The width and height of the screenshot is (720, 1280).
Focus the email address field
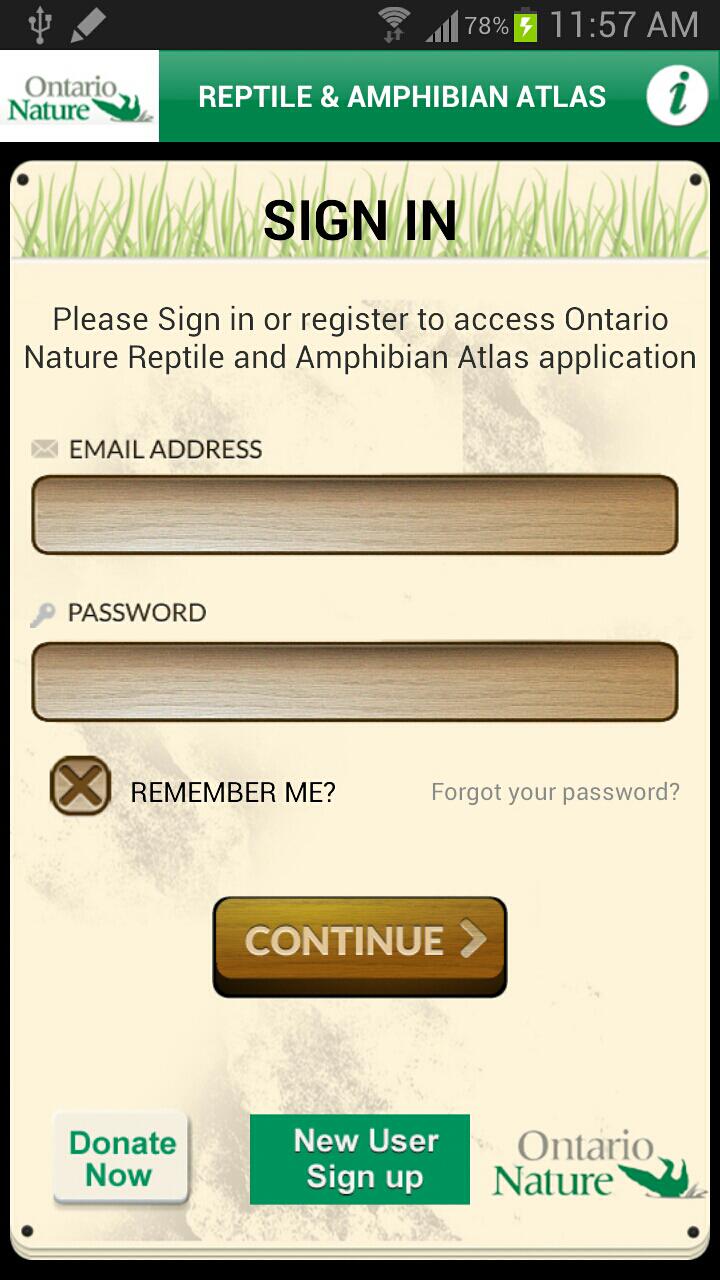click(x=355, y=515)
